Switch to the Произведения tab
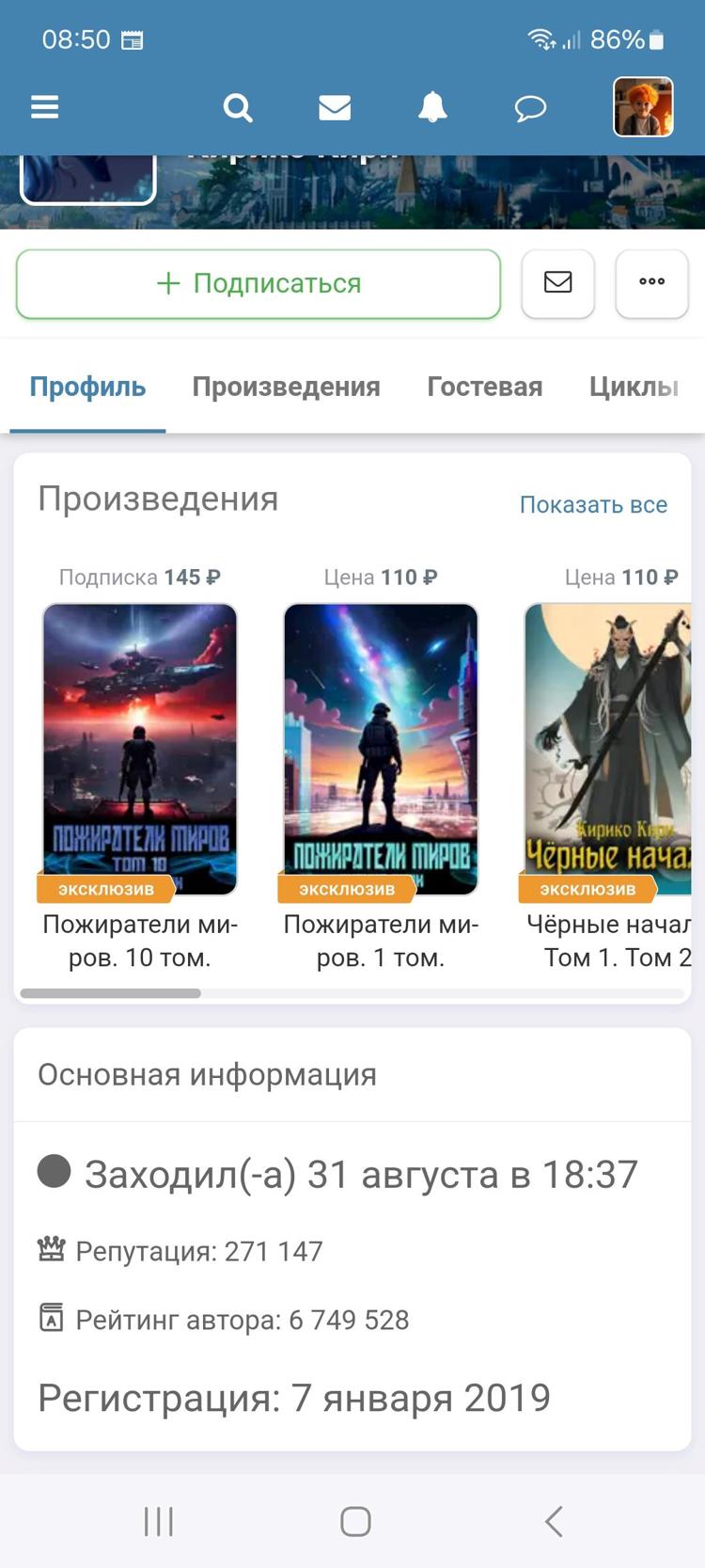The height and width of the screenshot is (1568, 705). pyautogui.click(x=286, y=387)
